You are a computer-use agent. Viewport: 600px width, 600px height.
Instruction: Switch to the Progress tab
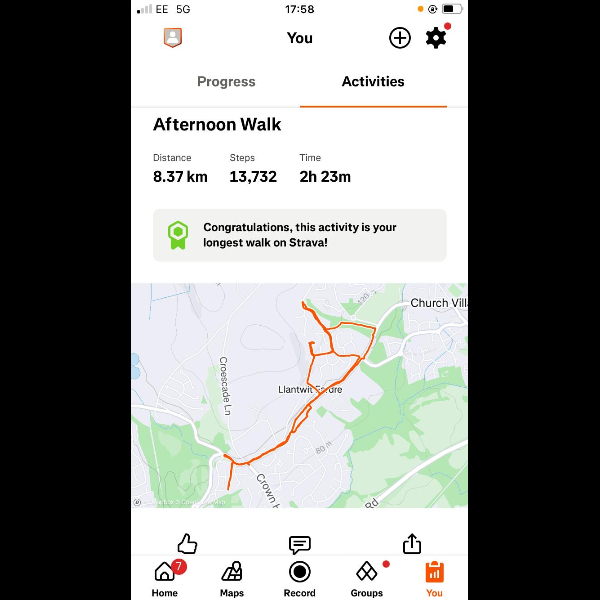click(x=226, y=82)
